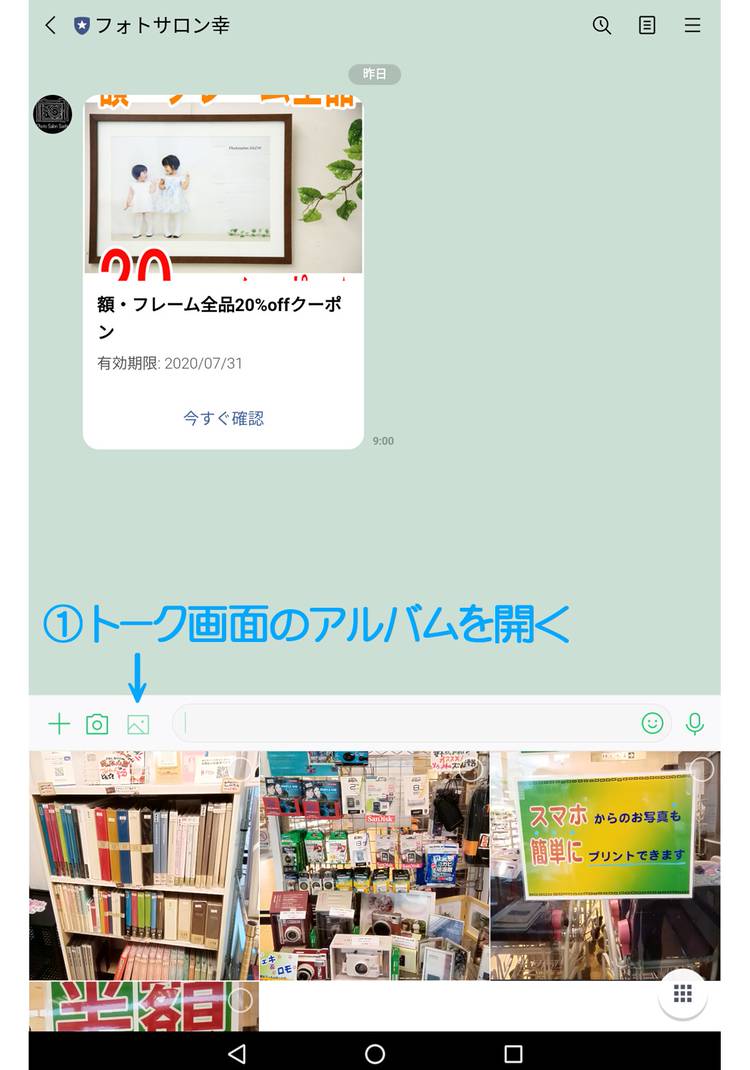Open the plus attachment menu
This screenshot has width=750, height=1070.
(59, 724)
